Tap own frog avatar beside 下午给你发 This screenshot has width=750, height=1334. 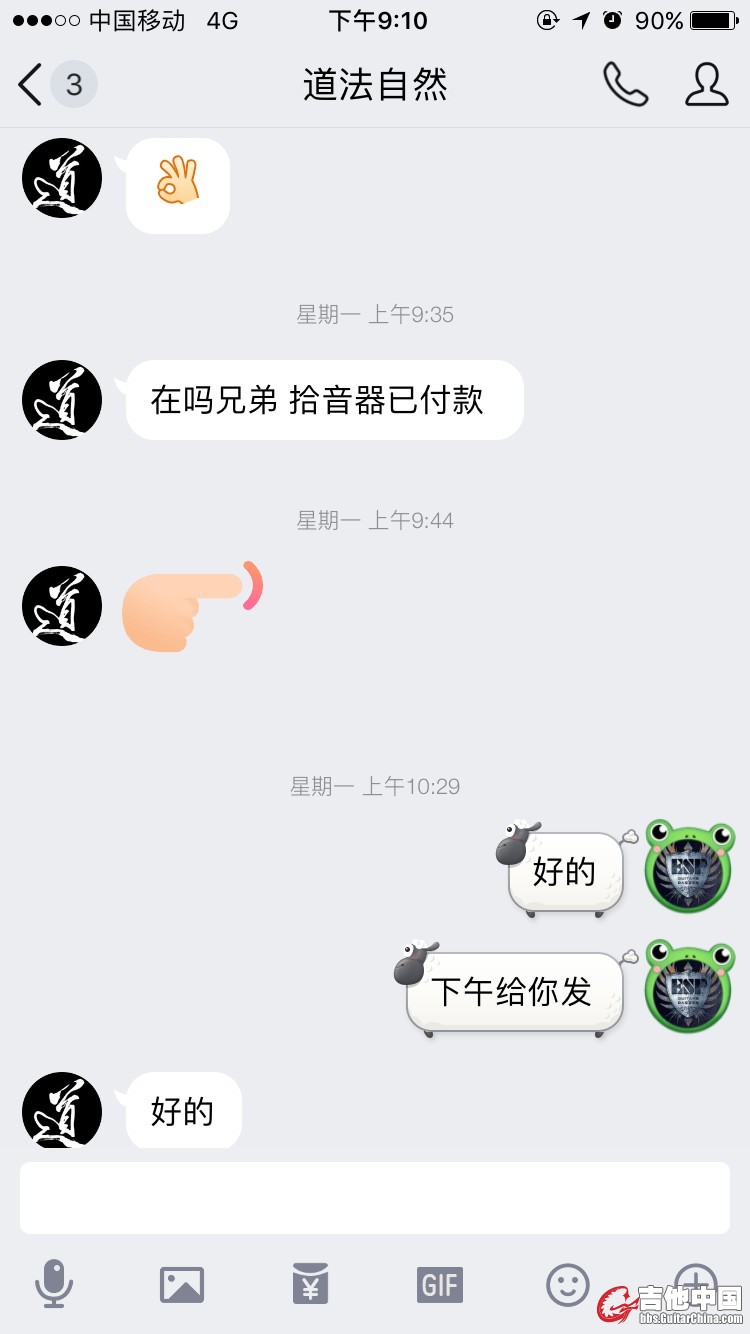tap(688, 988)
